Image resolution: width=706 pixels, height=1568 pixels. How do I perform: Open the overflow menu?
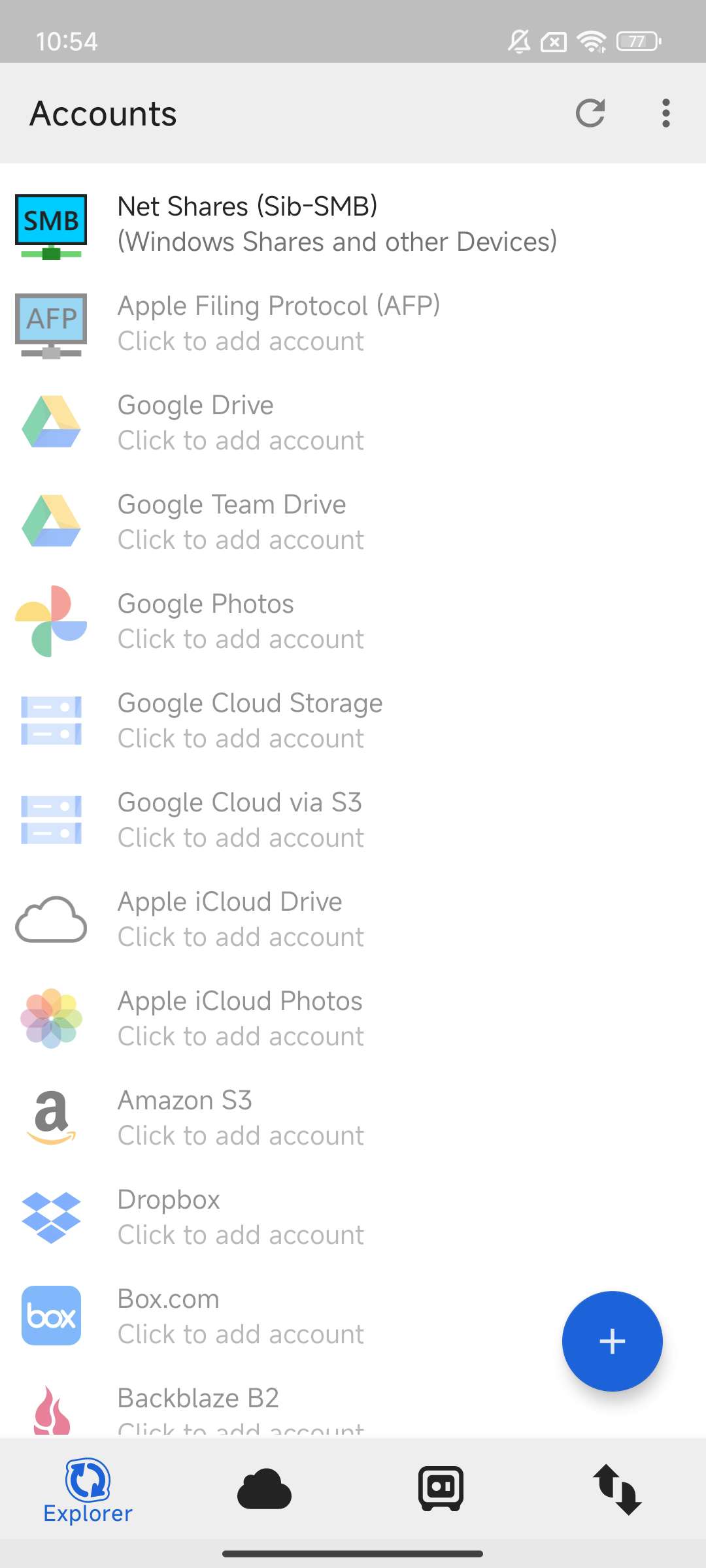pyautogui.click(x=665, y=113)
